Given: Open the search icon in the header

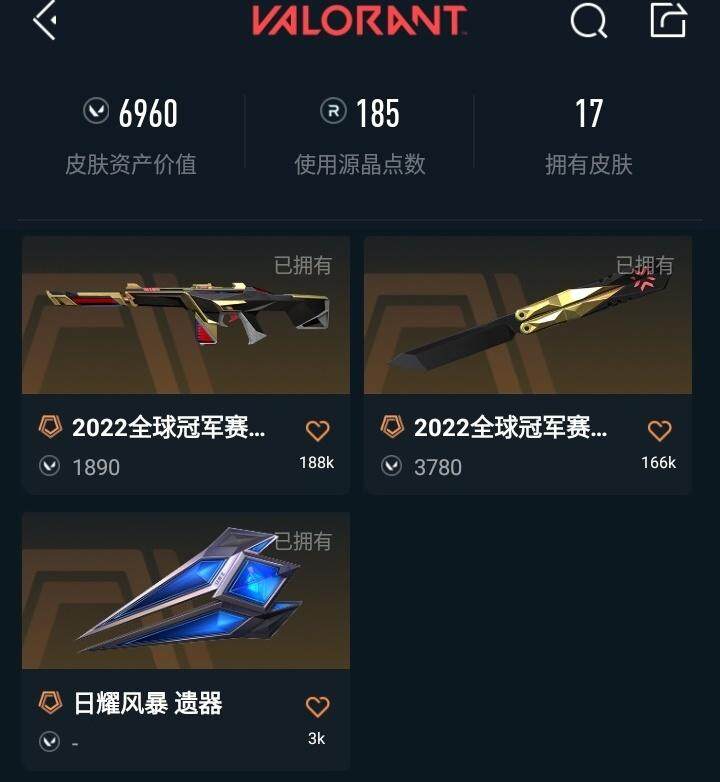Looking at the screenshot, I should click(x=589, y=21).
